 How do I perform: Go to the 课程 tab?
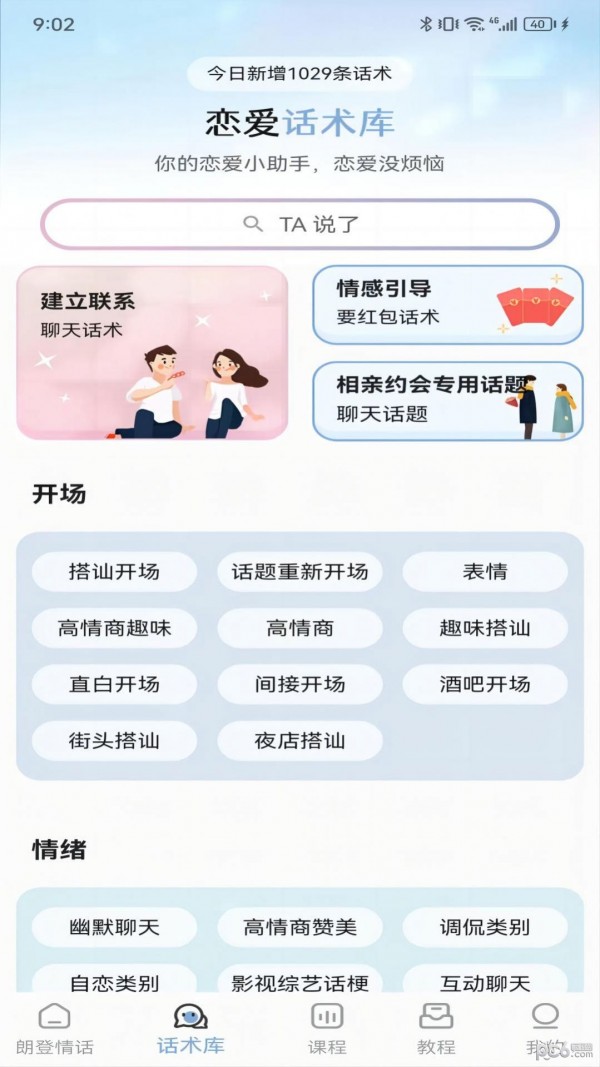pos(327,1030)
